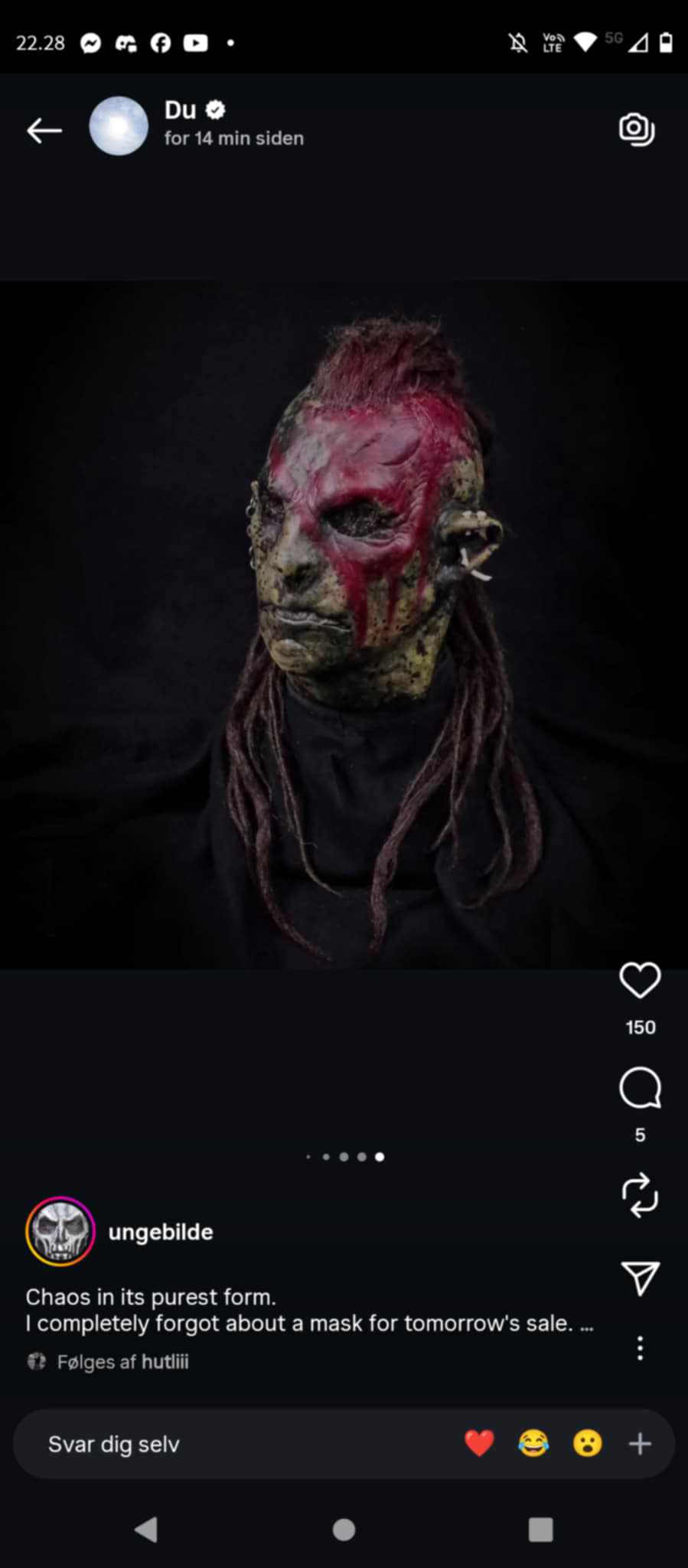Expand the truncated post caption
Image resolution: width=688 pixels, height=1568 pixels.
click(586, 1324)
